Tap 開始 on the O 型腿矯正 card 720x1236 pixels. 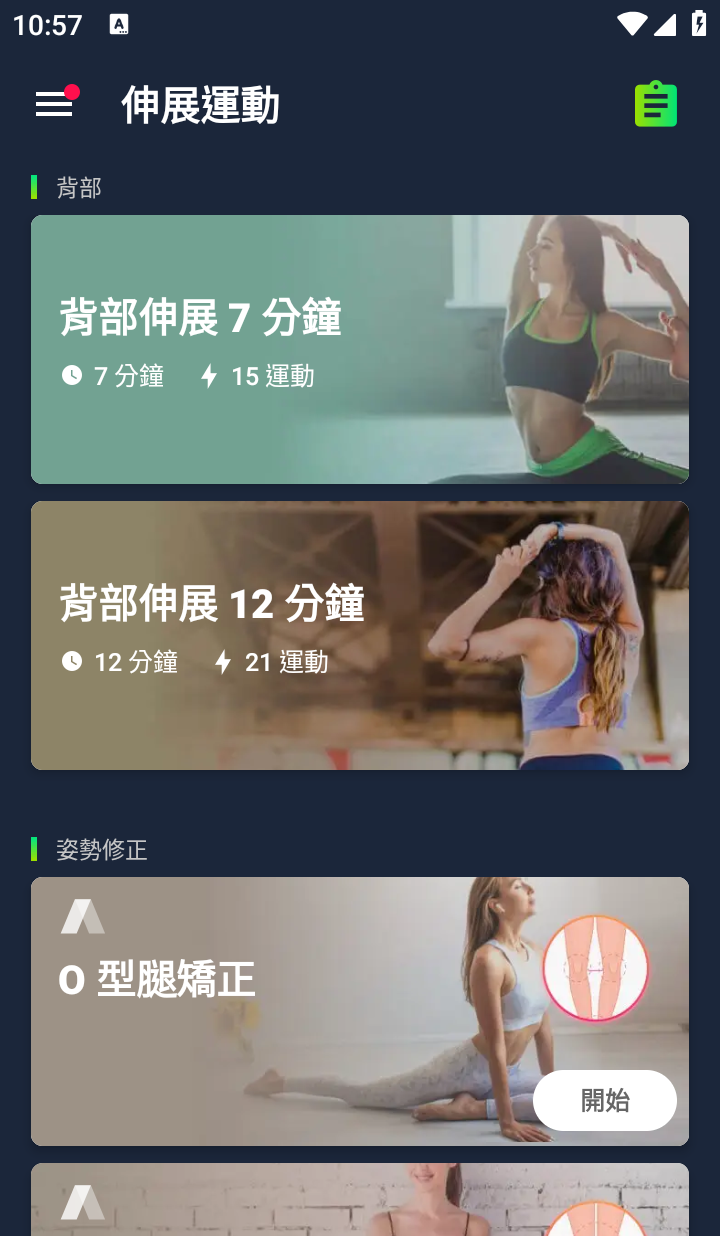click(604, 1100)
